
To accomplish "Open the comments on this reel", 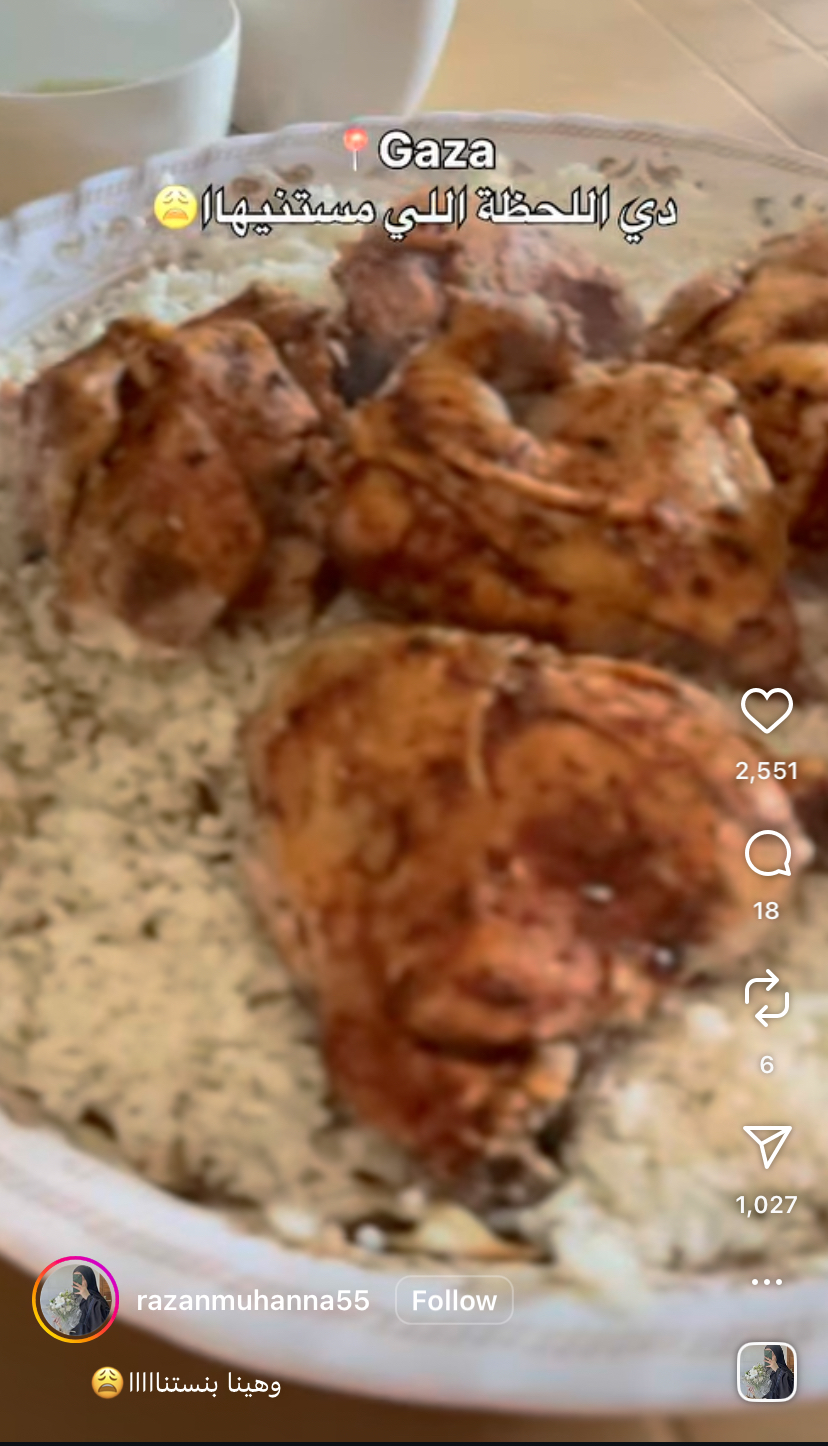I will tap(767, 856).
